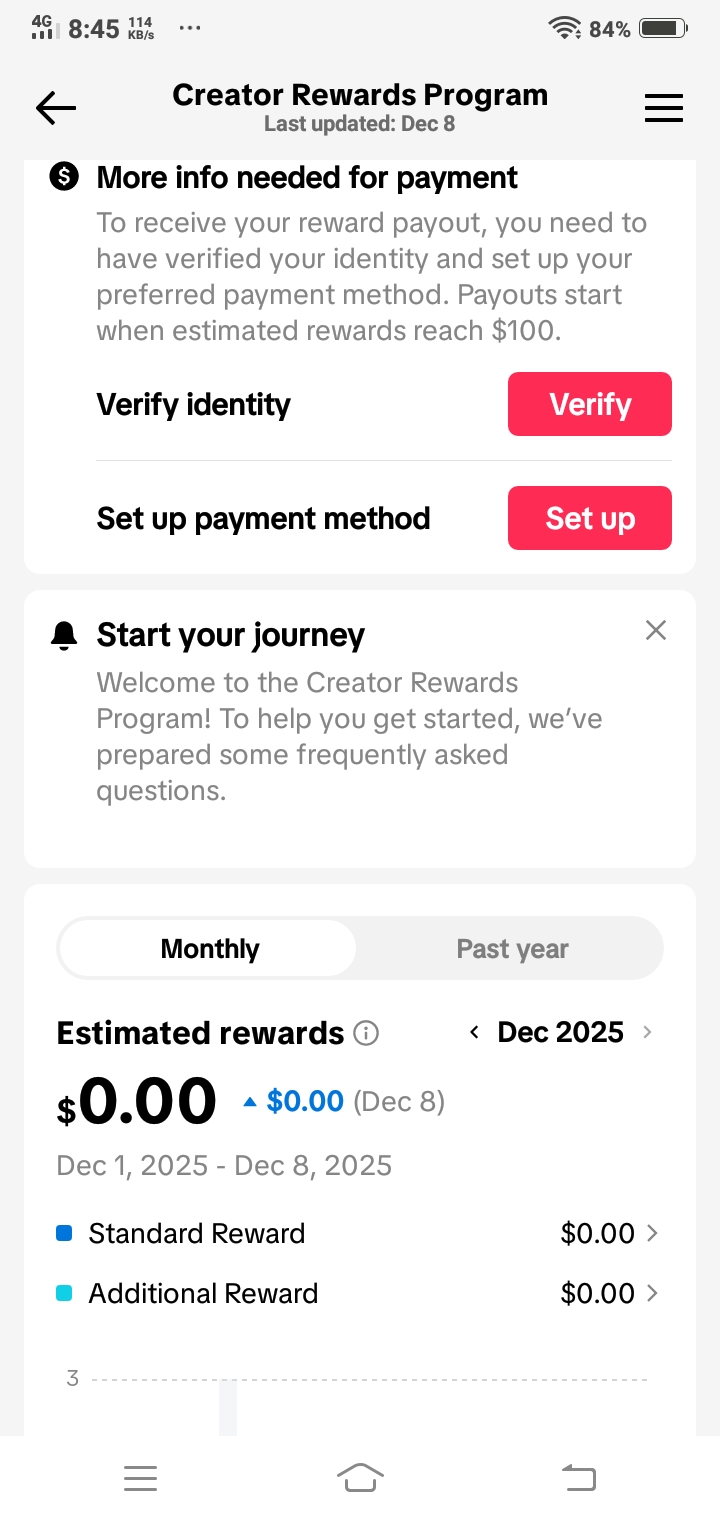Tap Set up for payment method

589,518
